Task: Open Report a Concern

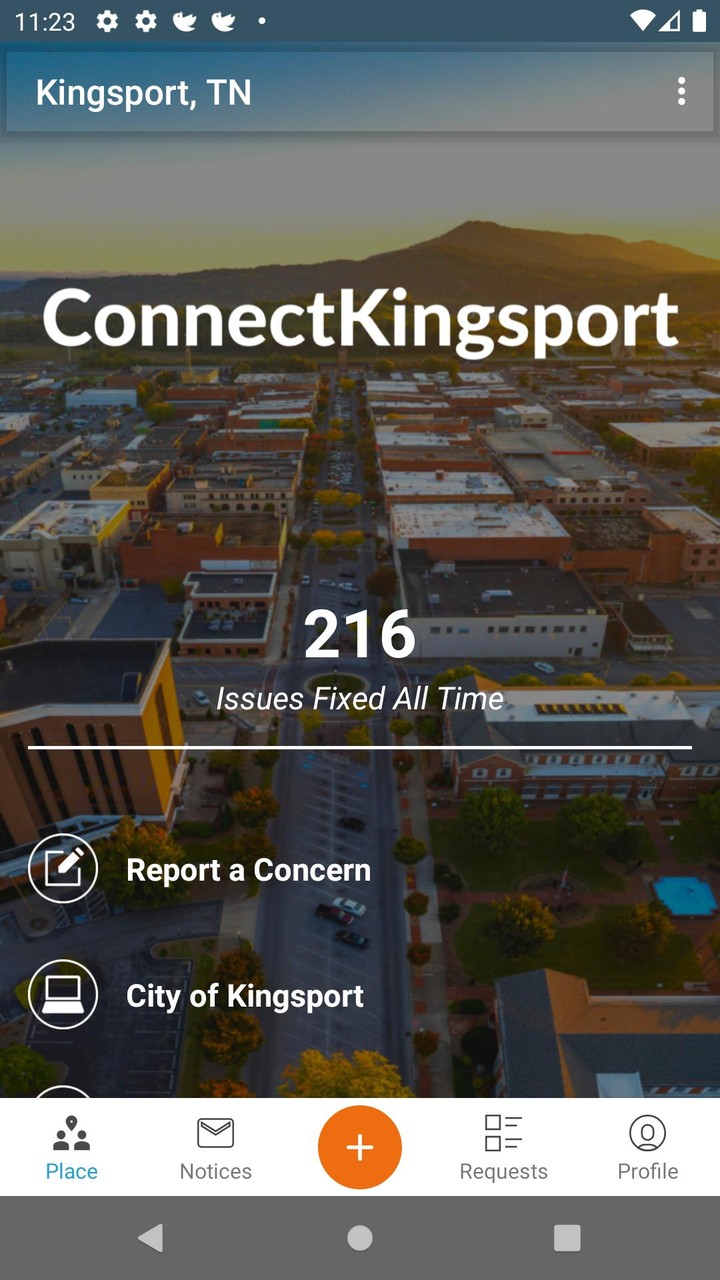Action: (x=248, y=869)
